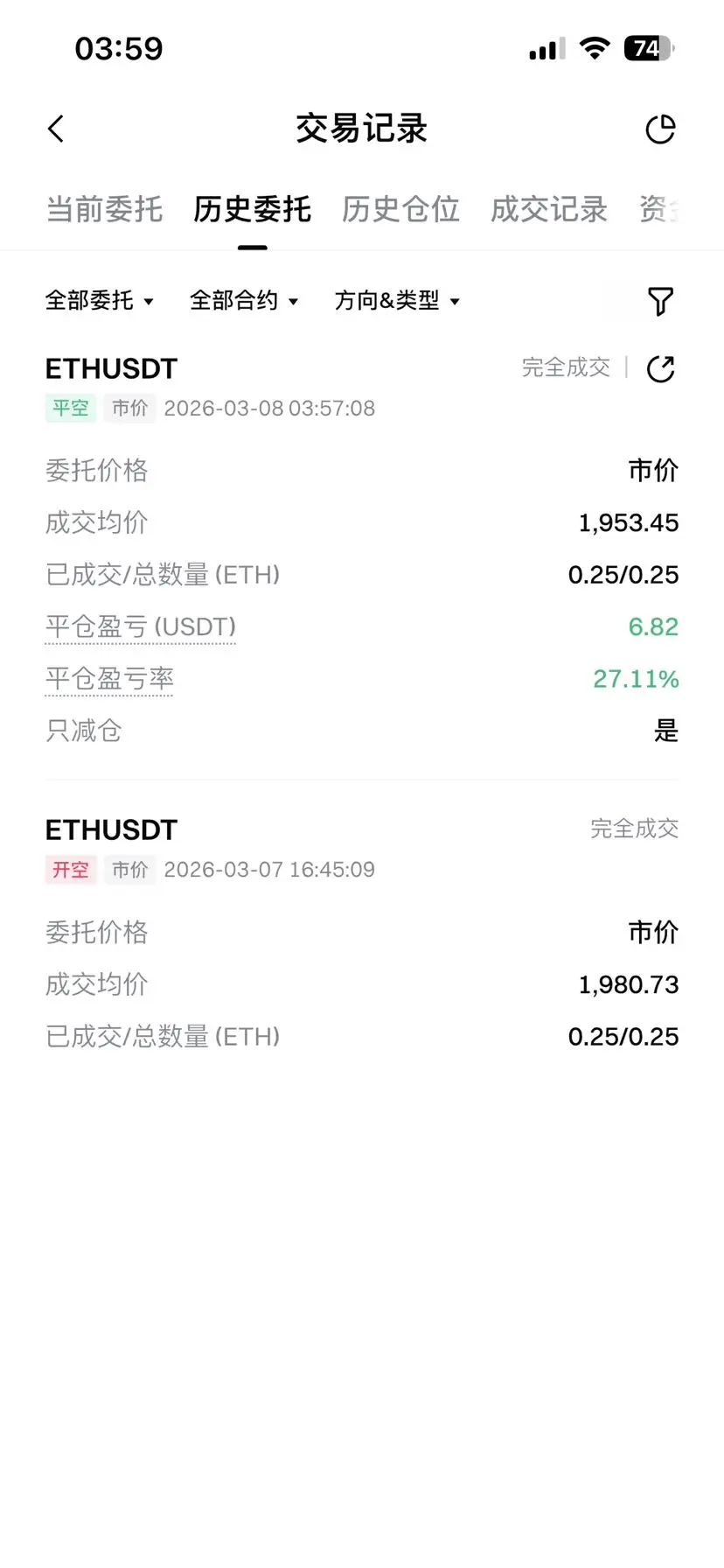Screen dimensions: 724x1568
Task: Open the pie chart statistics icon
Action: pyautogui.click(x=660, y=129)
